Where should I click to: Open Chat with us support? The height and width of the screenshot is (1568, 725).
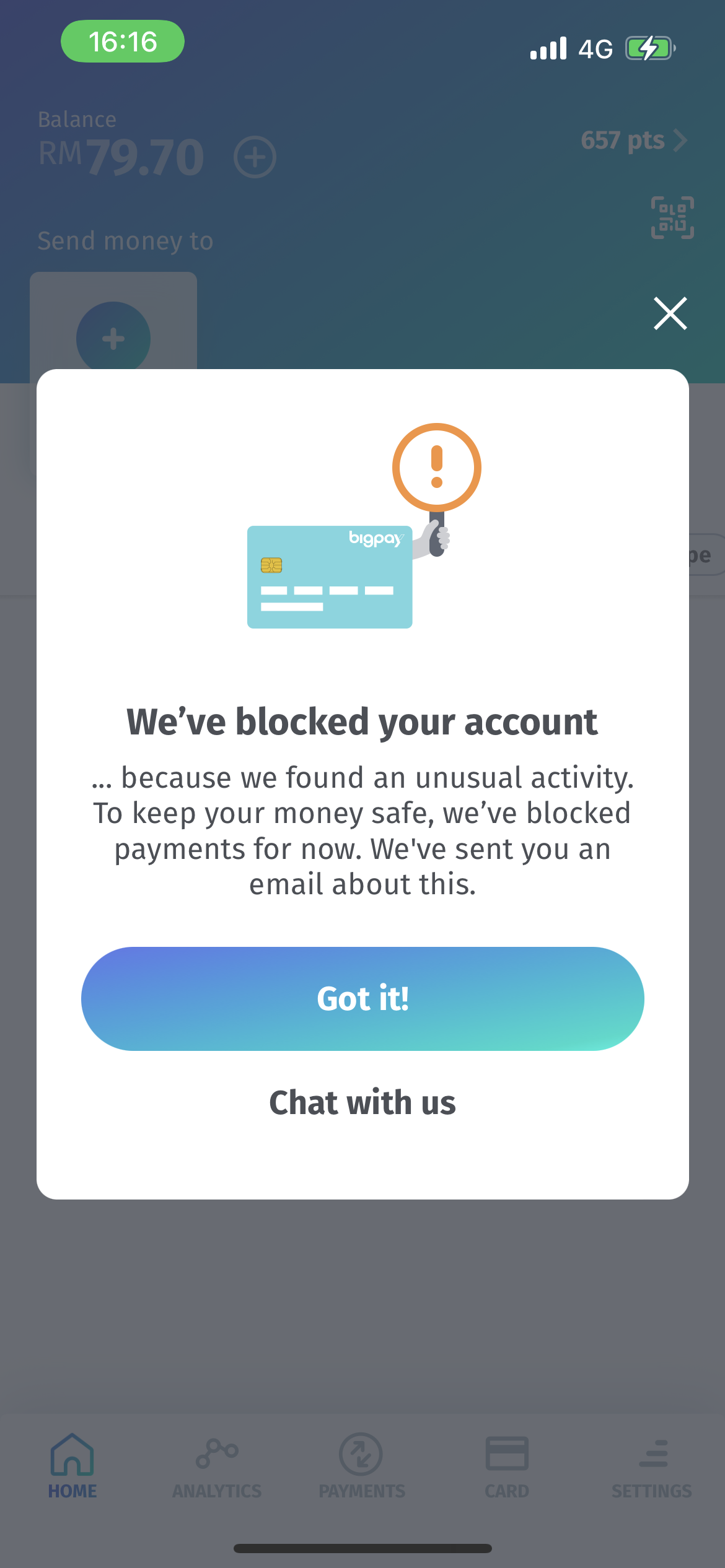coord(362,1102)
